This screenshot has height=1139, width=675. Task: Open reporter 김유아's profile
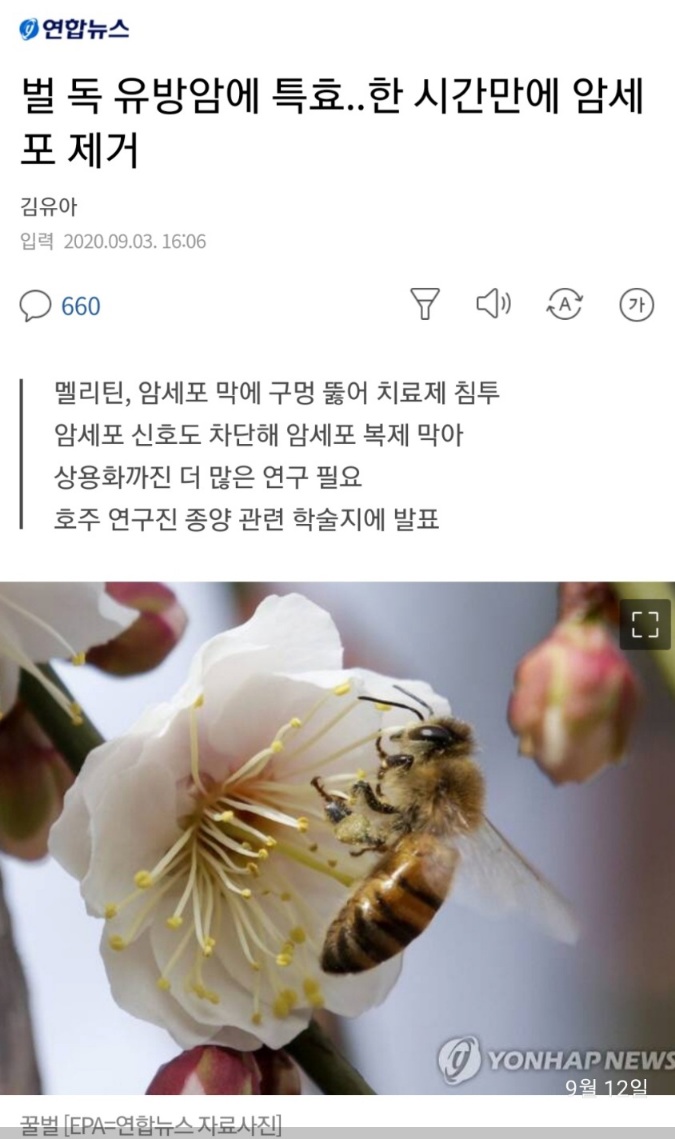pyautogui.click(x=48, y=207)
